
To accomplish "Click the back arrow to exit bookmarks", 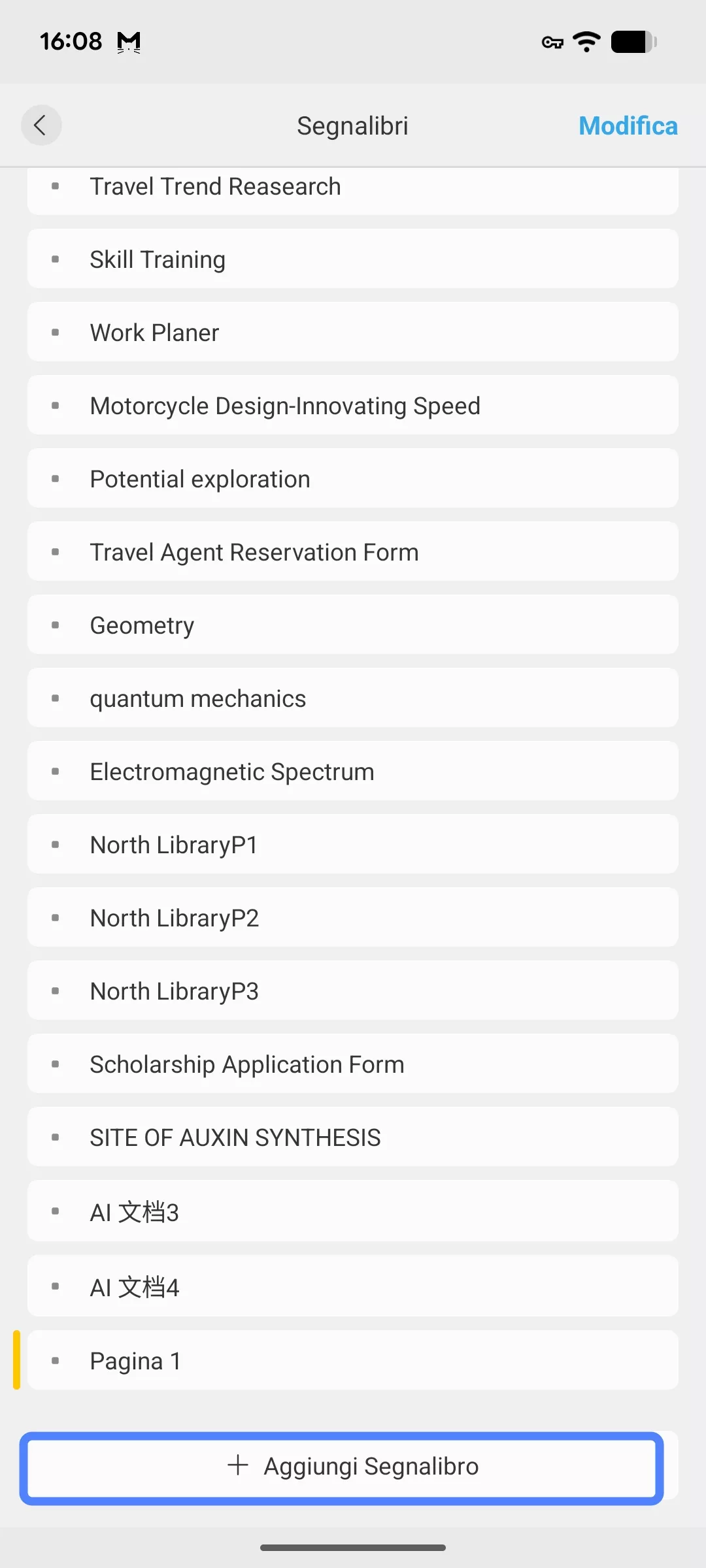I will (41, 125).
